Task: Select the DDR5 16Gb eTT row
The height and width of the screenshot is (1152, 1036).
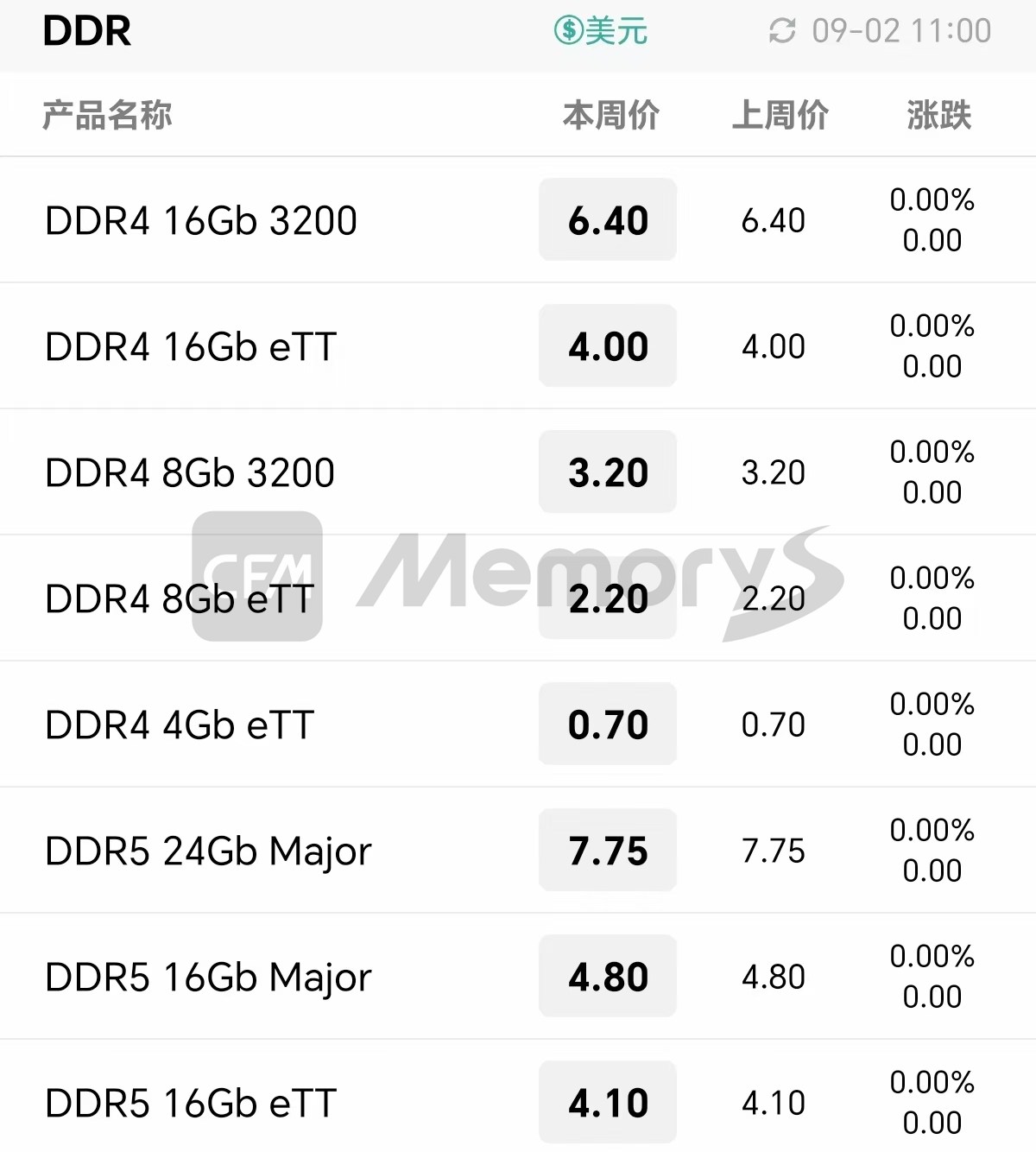Action: point(191,1103)
